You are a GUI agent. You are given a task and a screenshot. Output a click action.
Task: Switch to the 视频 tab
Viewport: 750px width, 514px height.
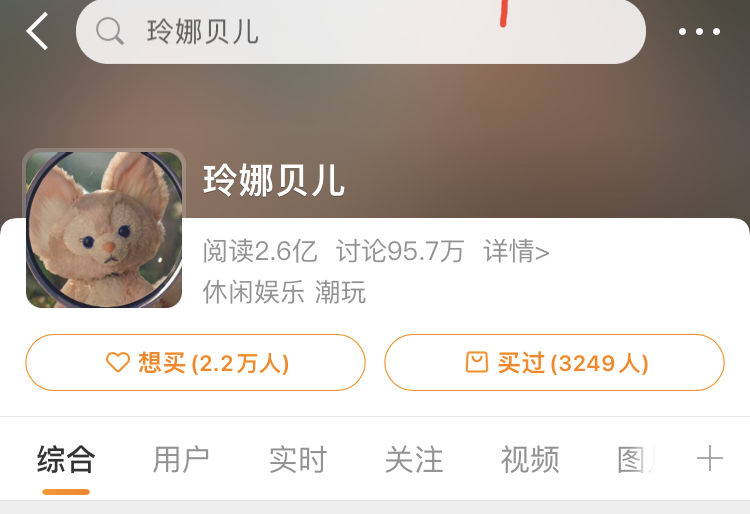click(530, 459)
